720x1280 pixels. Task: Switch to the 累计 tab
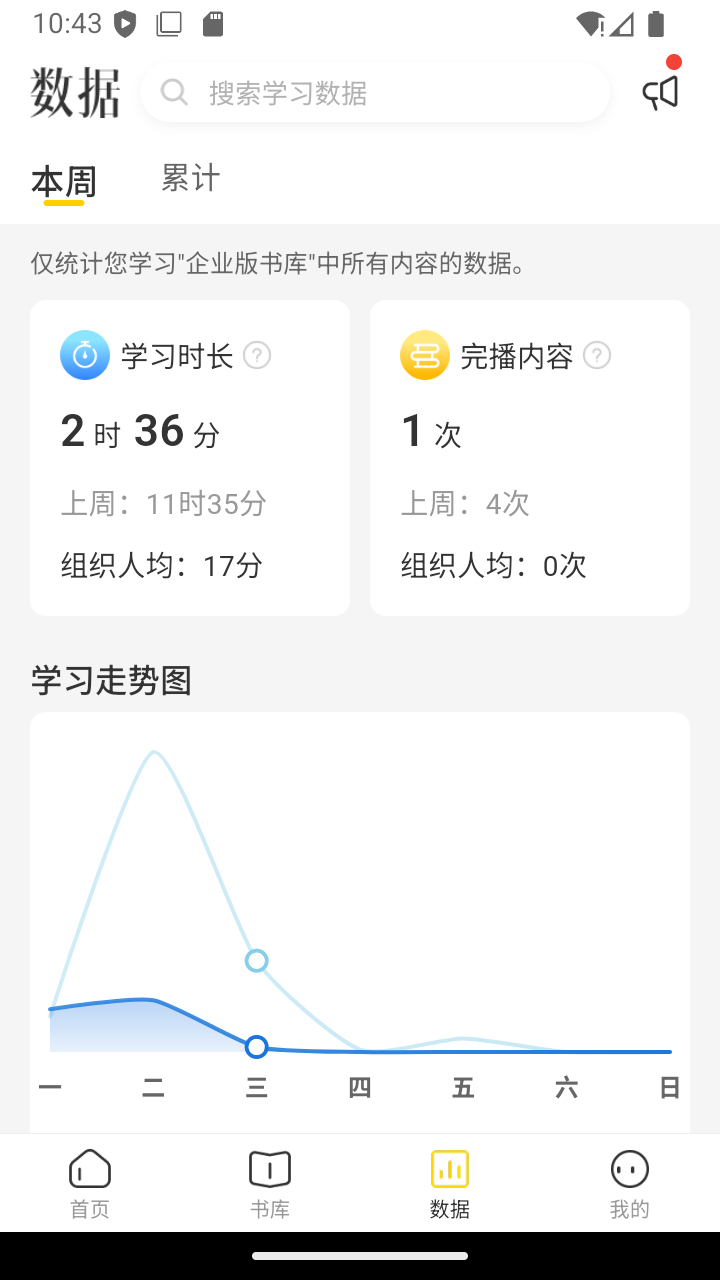pos(190,178)
